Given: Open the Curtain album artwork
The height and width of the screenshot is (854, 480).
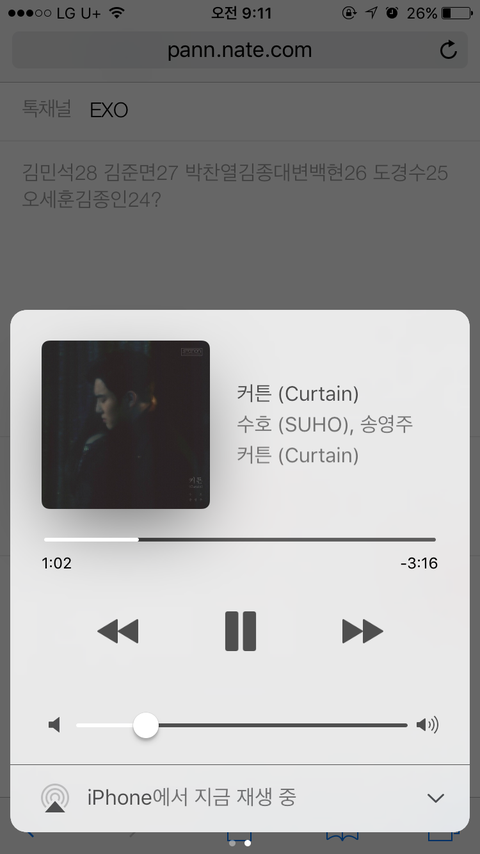Looking at the screenshot, I should pyautogui.click(x=126, y=425).
